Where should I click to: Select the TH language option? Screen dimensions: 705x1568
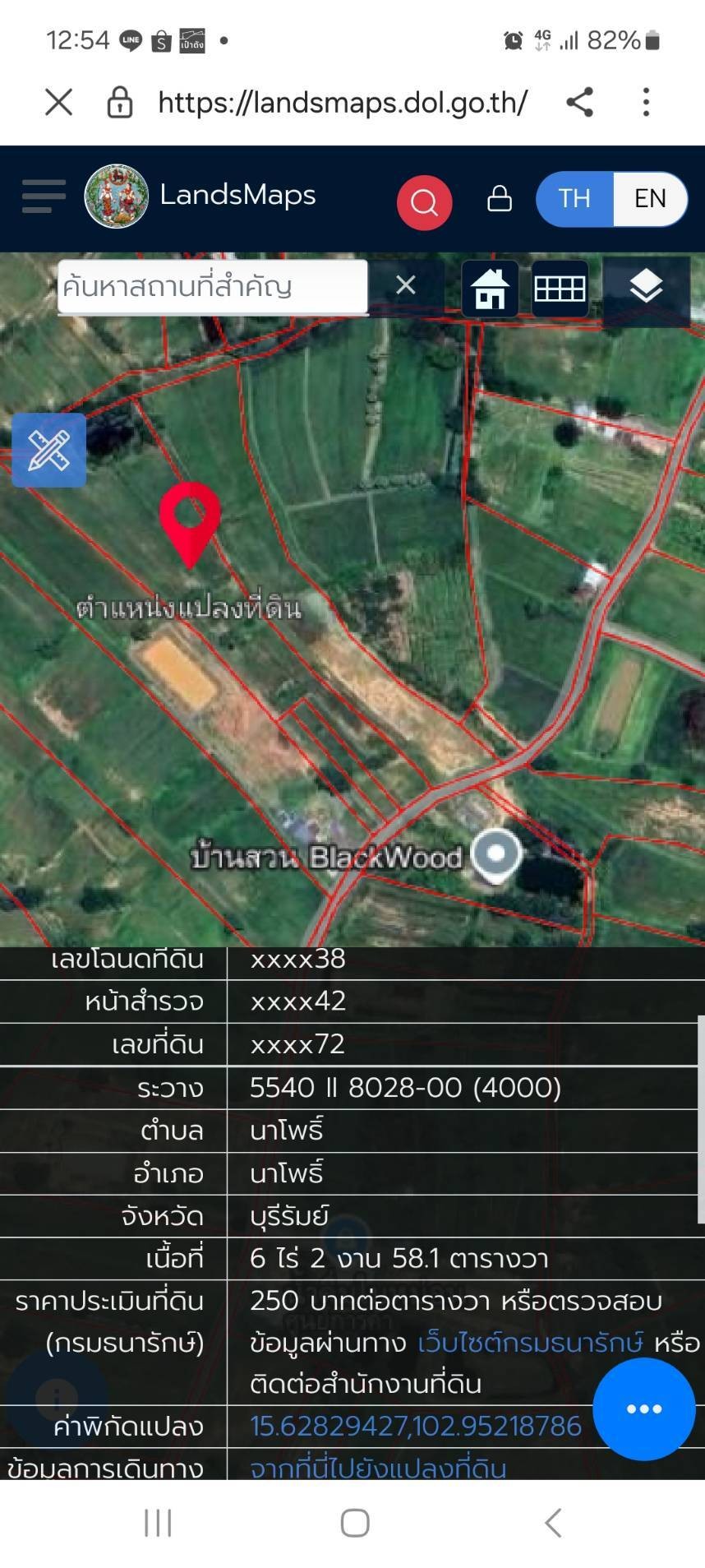tap(574, 198)
